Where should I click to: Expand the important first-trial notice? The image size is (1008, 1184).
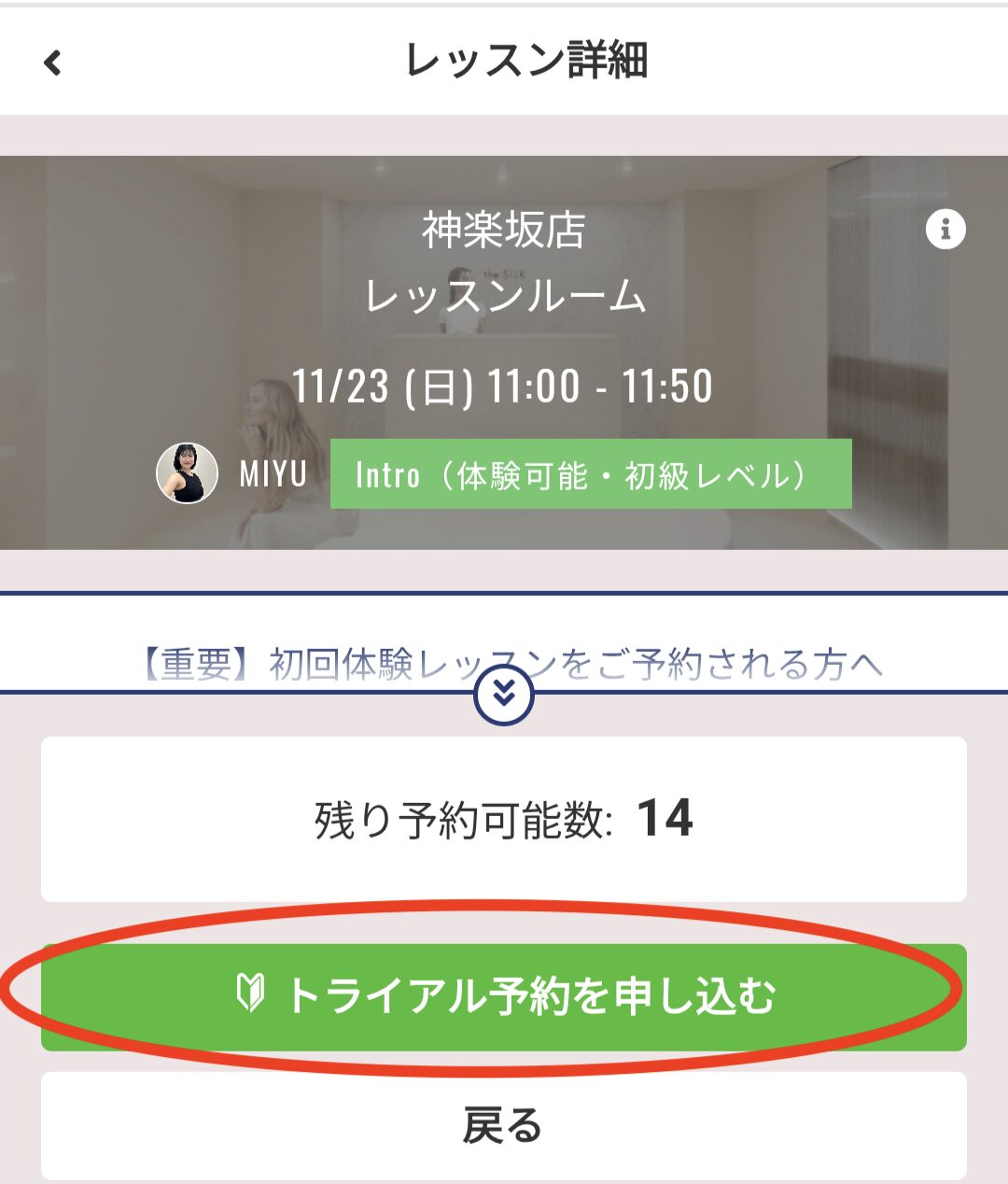point(504,696)
